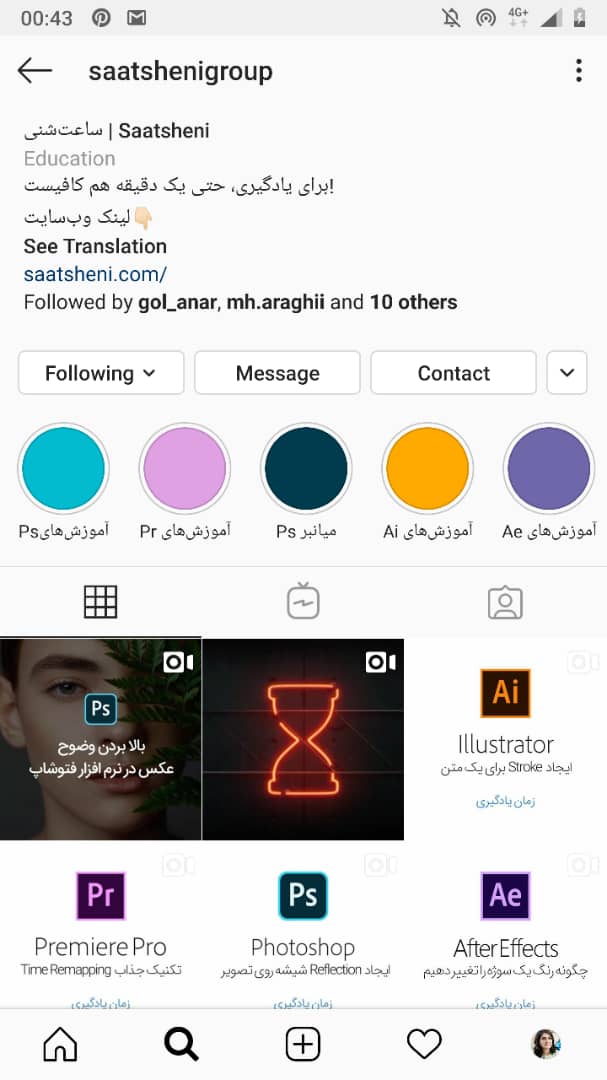Expand suggested accounts with the chevron button
This screenshot has width=607, height=1080.
pyautogui.click(x=567, y=373)
